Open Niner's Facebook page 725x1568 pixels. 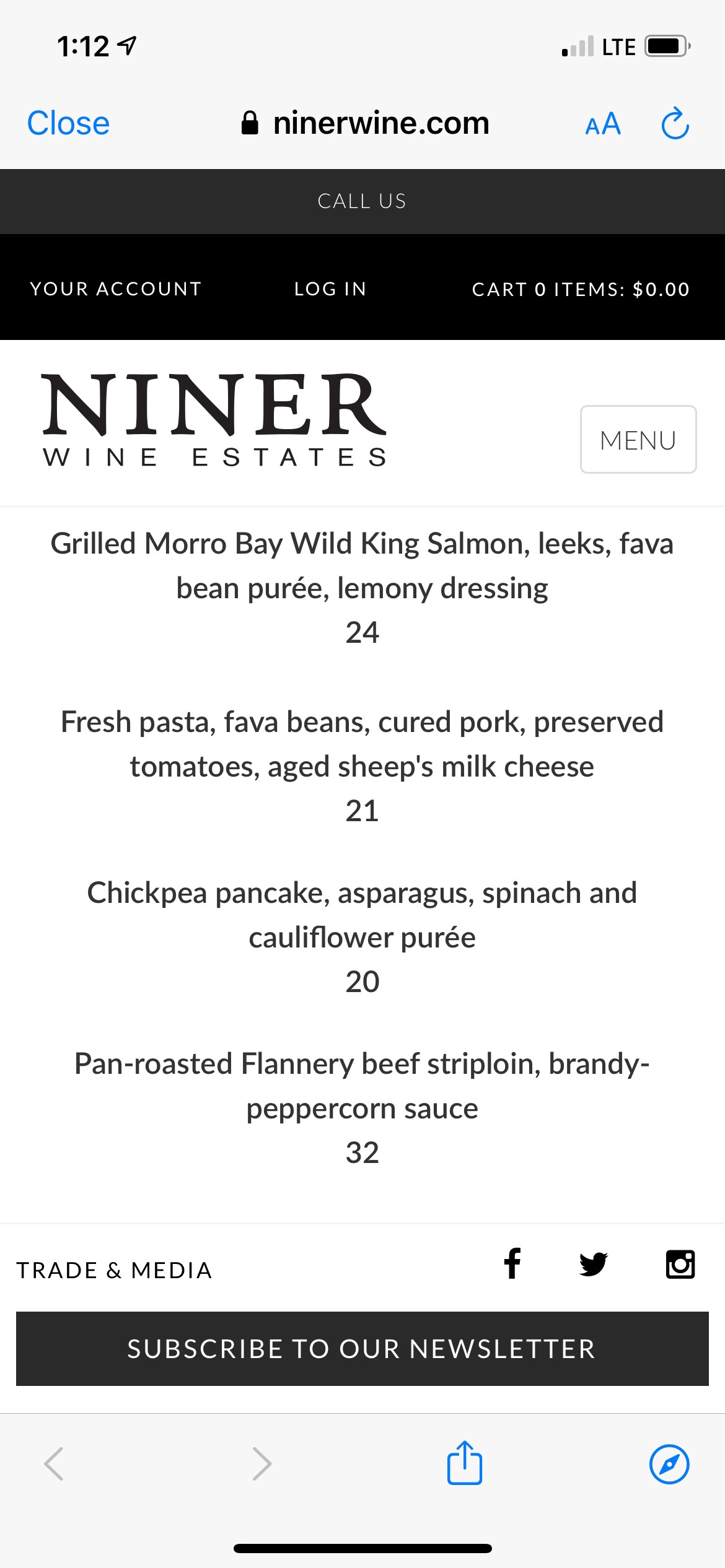click(512, 1264)
